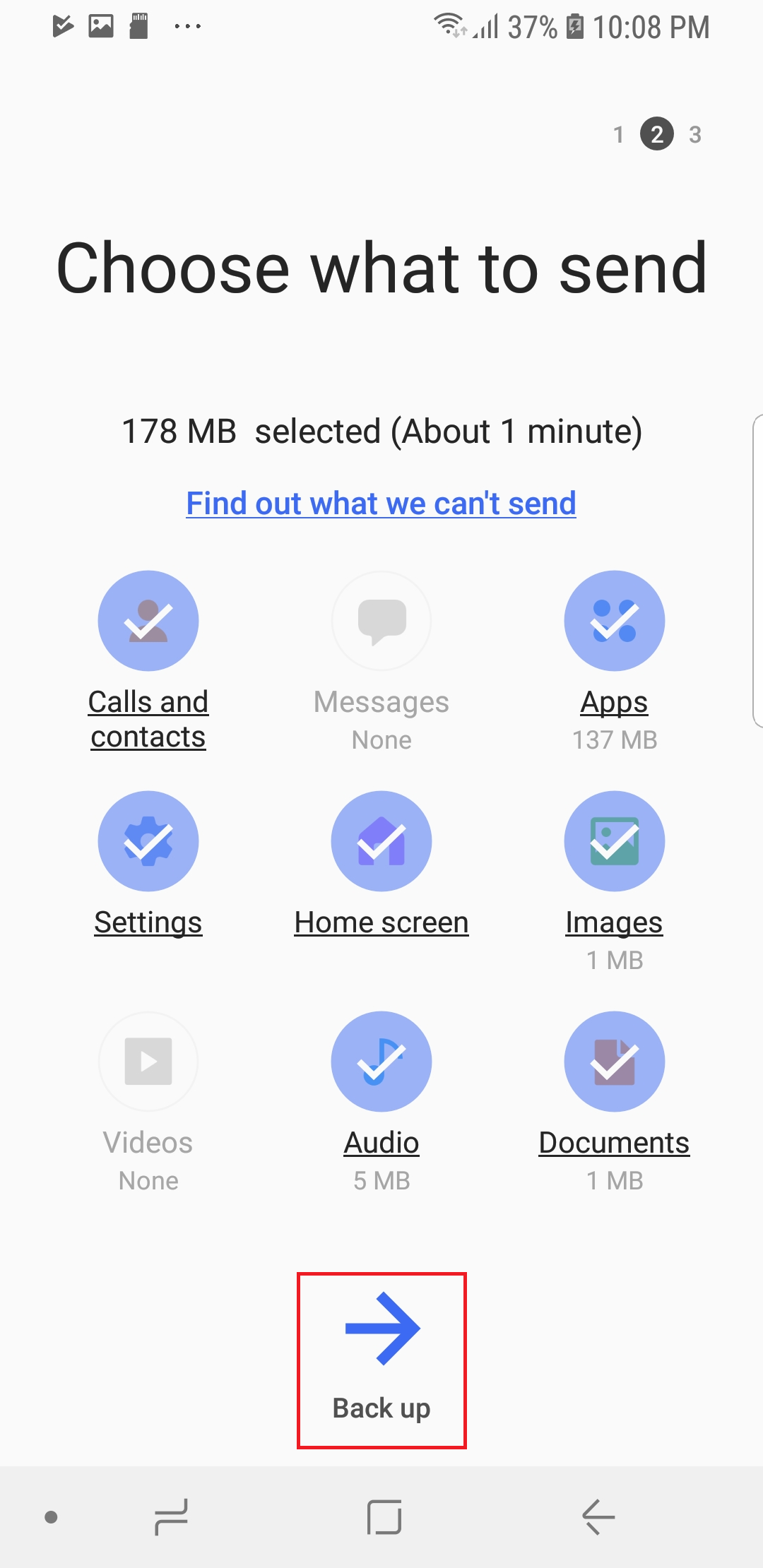Deselect the Home screen icon
Screen dimensions: 763x1568
[381, 841]
